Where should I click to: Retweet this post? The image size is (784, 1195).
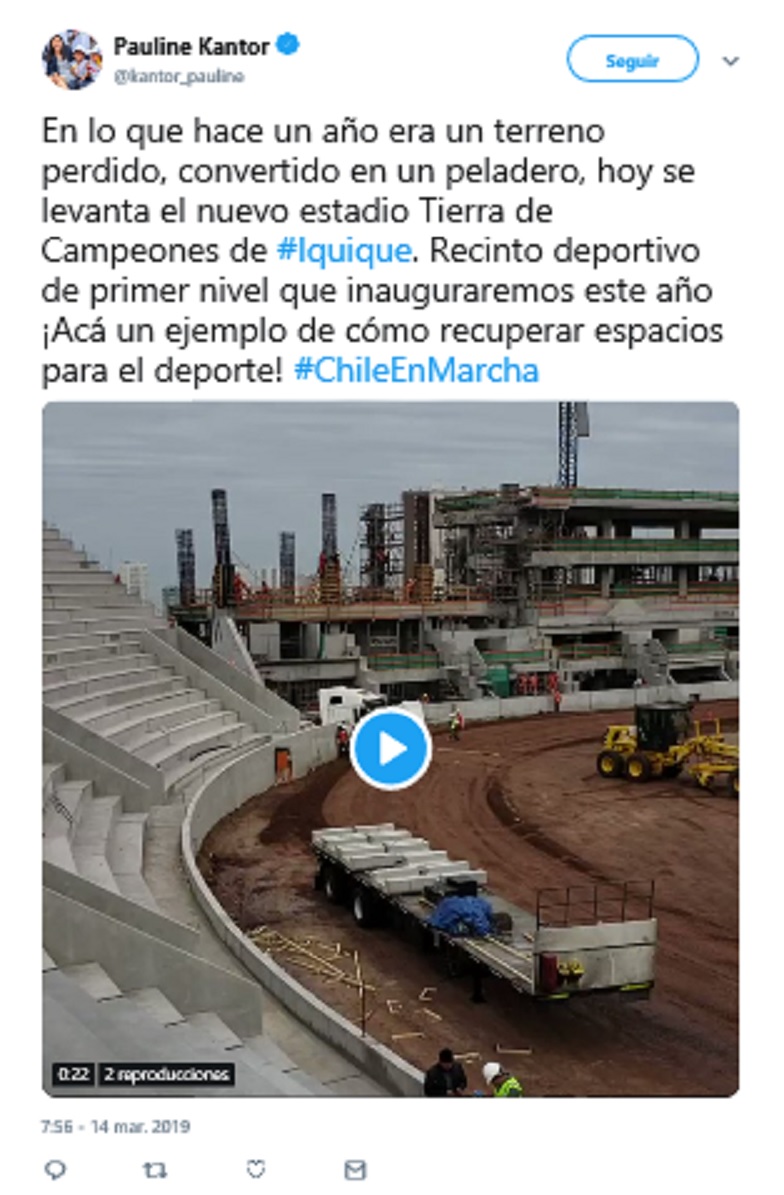click(x=155, y=1168)
